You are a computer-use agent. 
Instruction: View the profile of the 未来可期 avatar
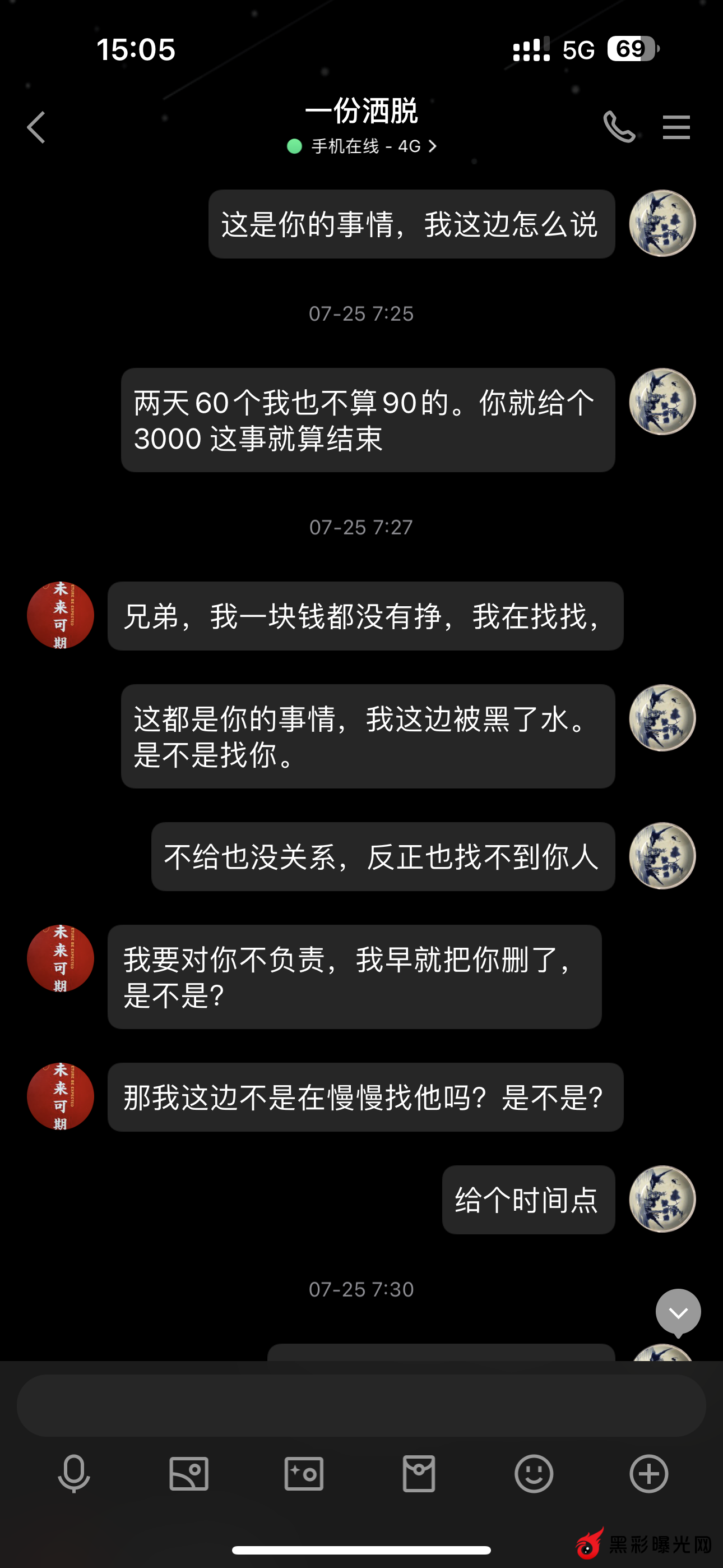click(61, 615)
